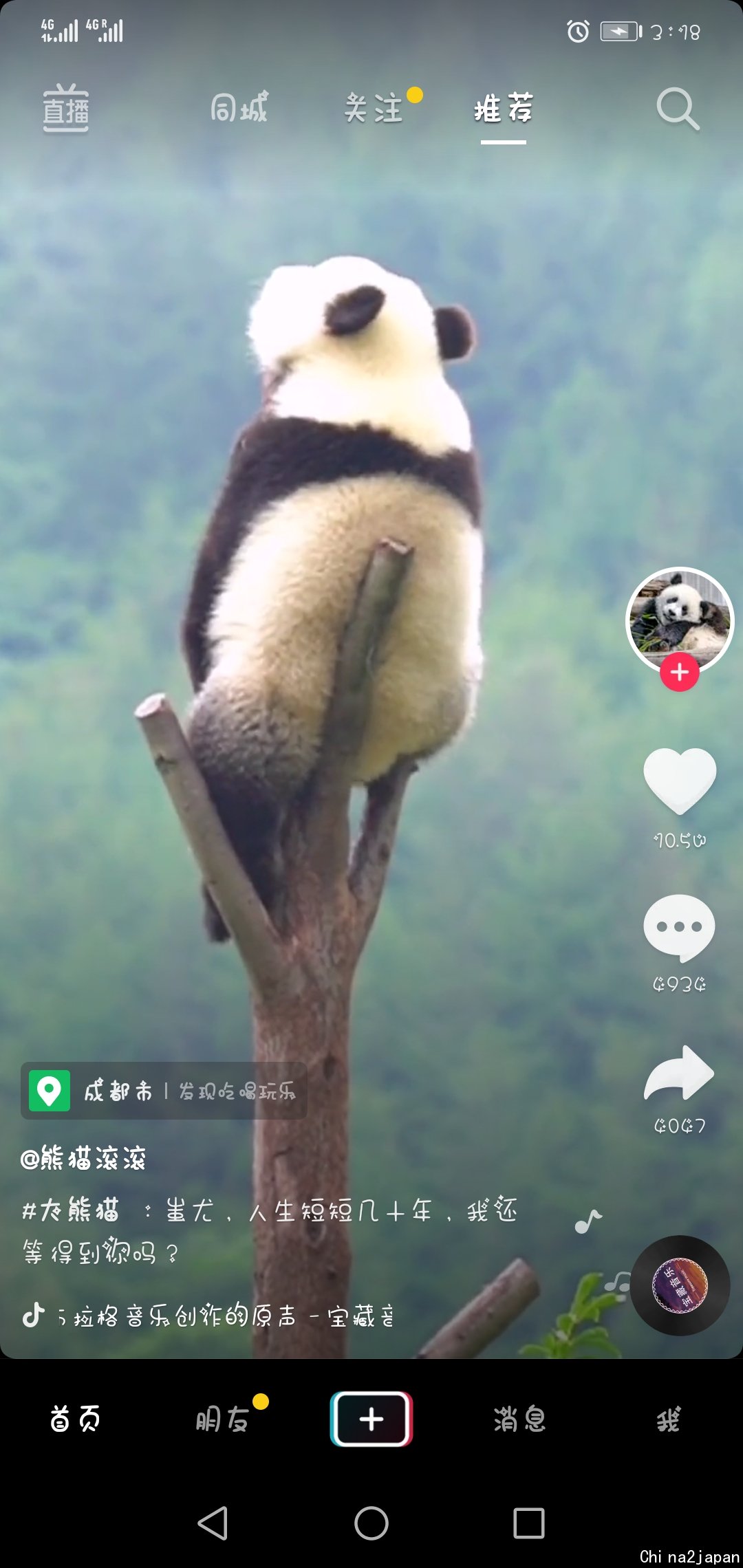The height and width of the screenshot is (1568, 743).
Task: Create a new video with the plus button
Action: pos(371,1419)
